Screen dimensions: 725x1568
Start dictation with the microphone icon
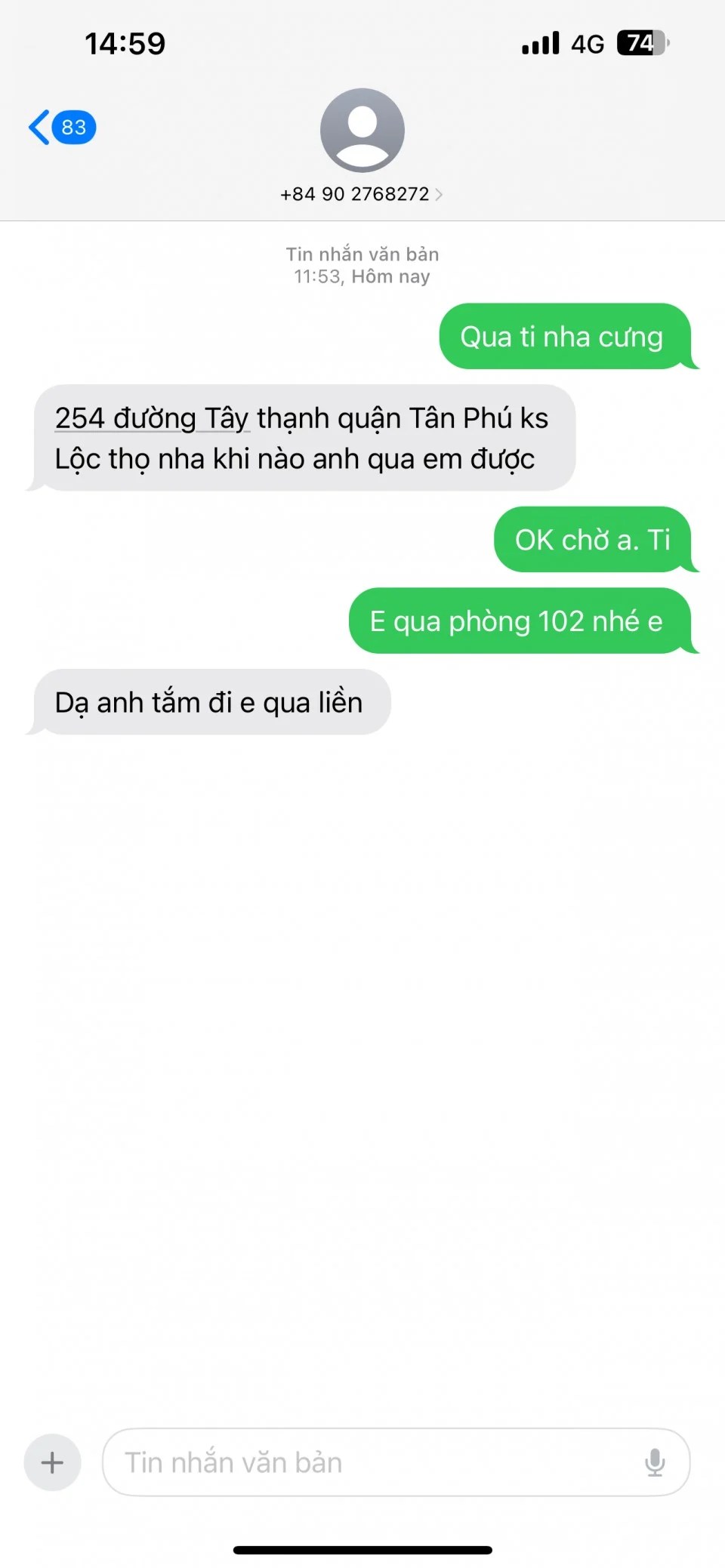coord(655,1462)
